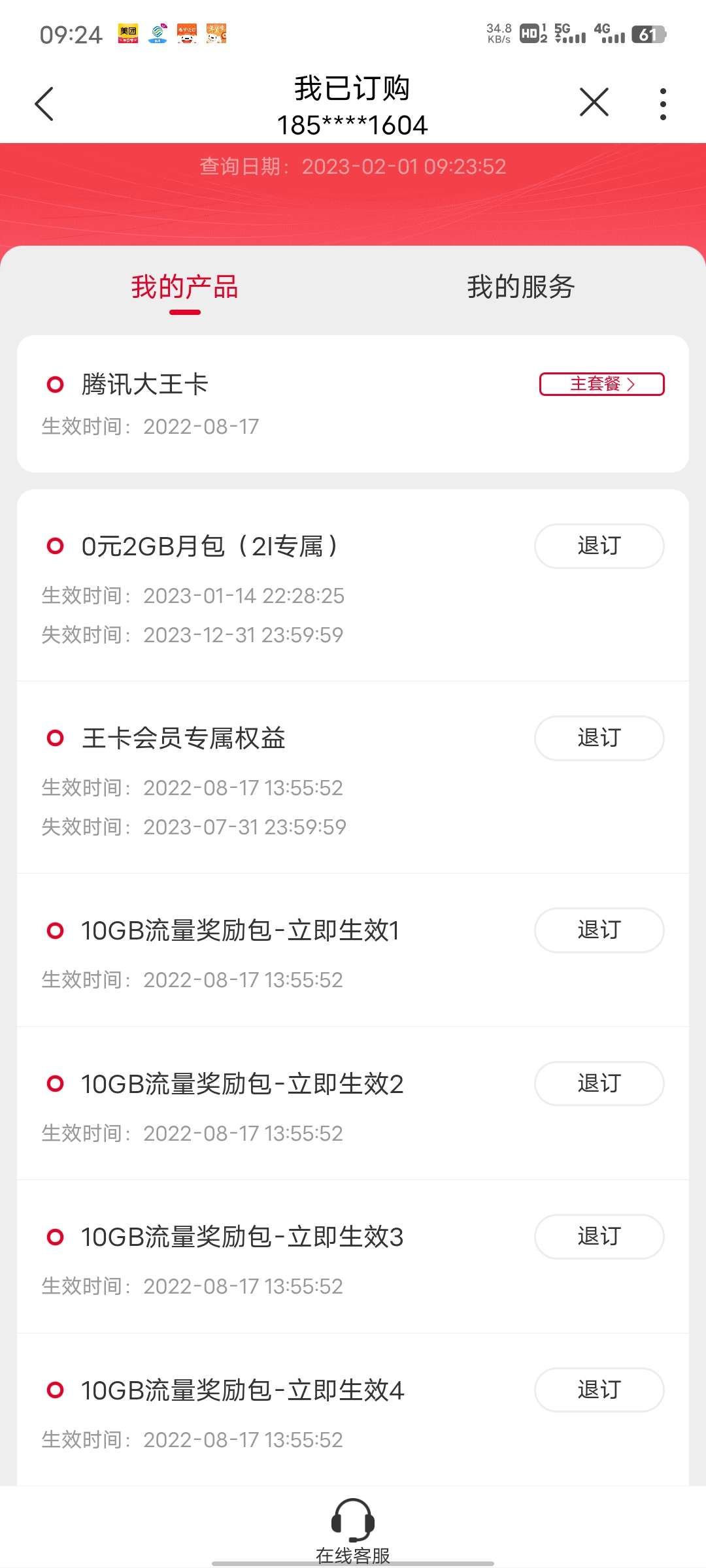Open the three-dot overflow menu
The width and height of the screenshot is (706, 1568).
tap(663, 104)
